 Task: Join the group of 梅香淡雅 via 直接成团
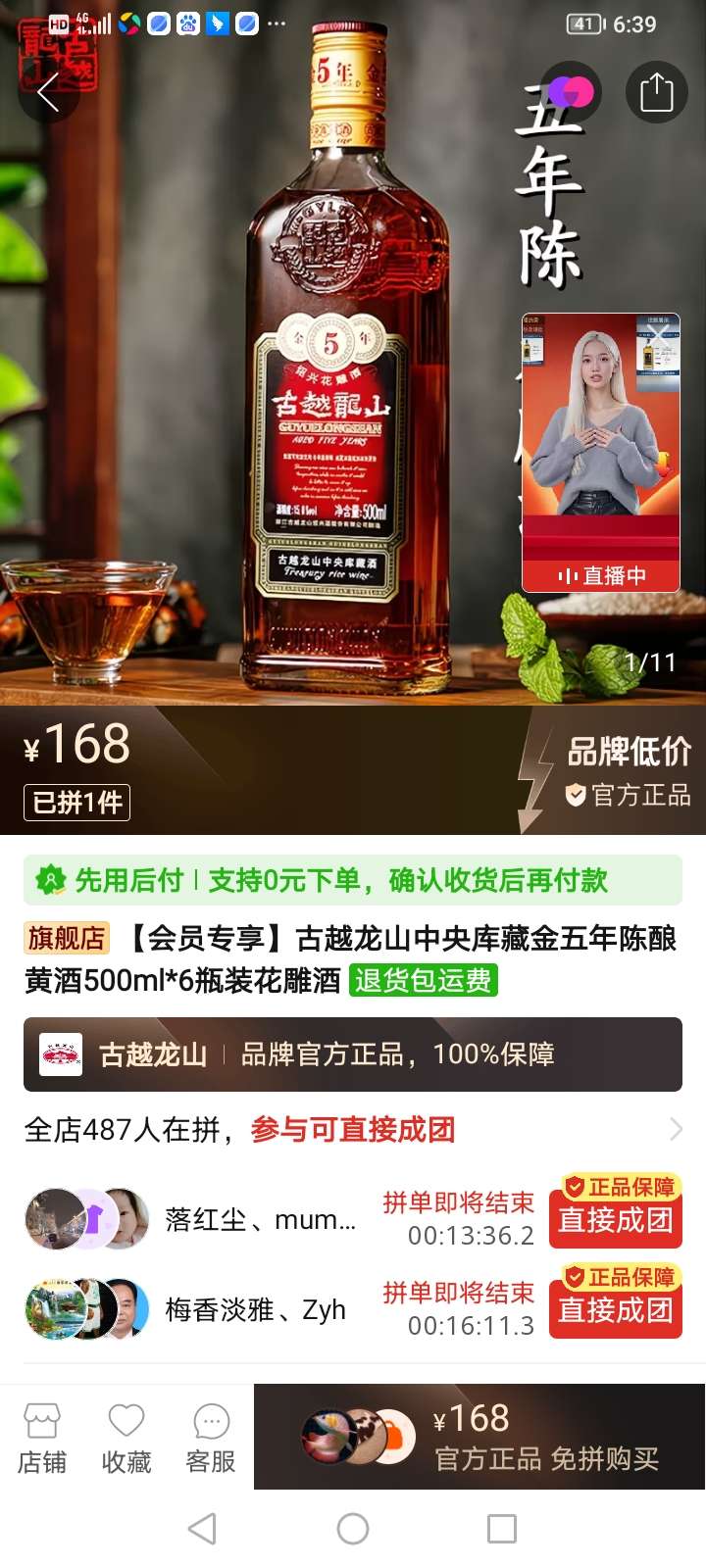pos(615,1309)
